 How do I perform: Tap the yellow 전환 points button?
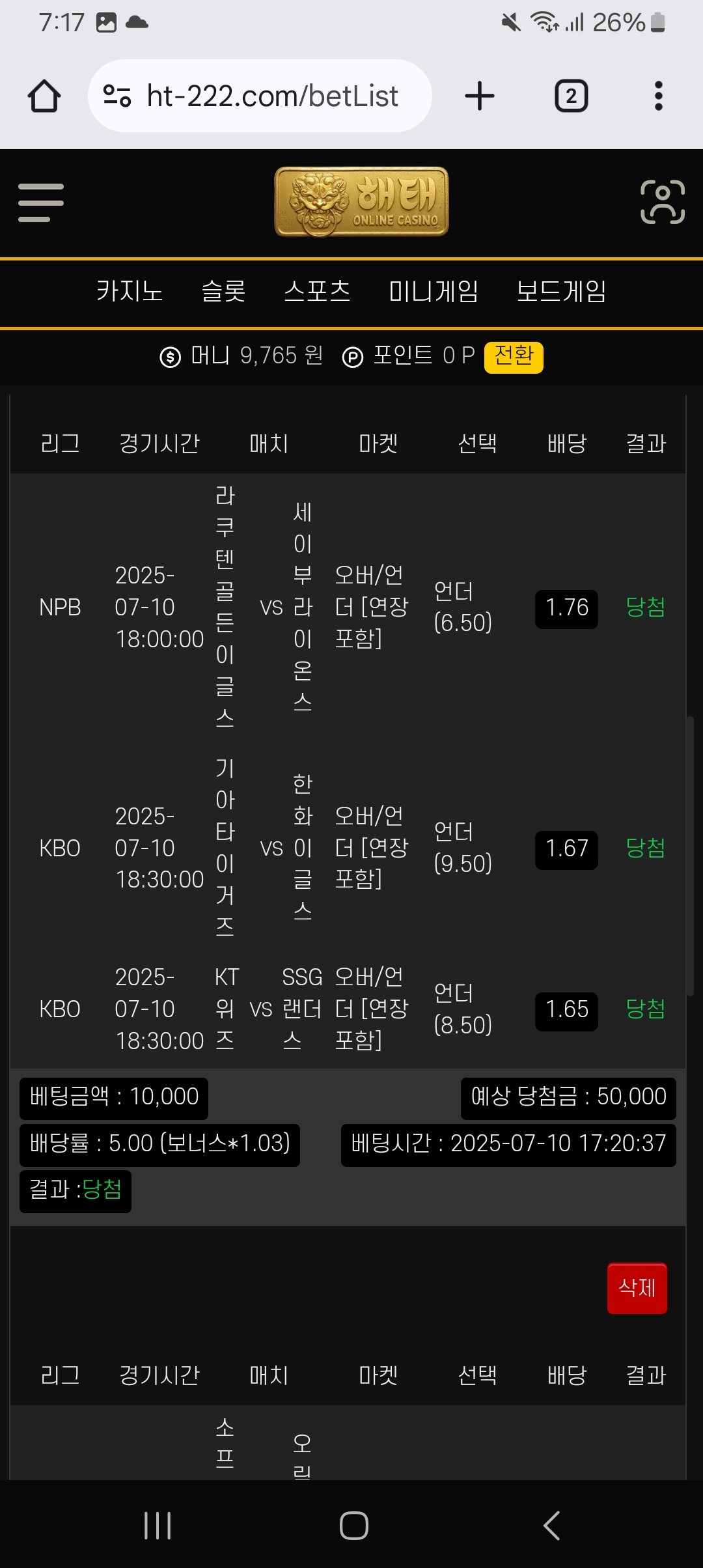pos(514,357)
